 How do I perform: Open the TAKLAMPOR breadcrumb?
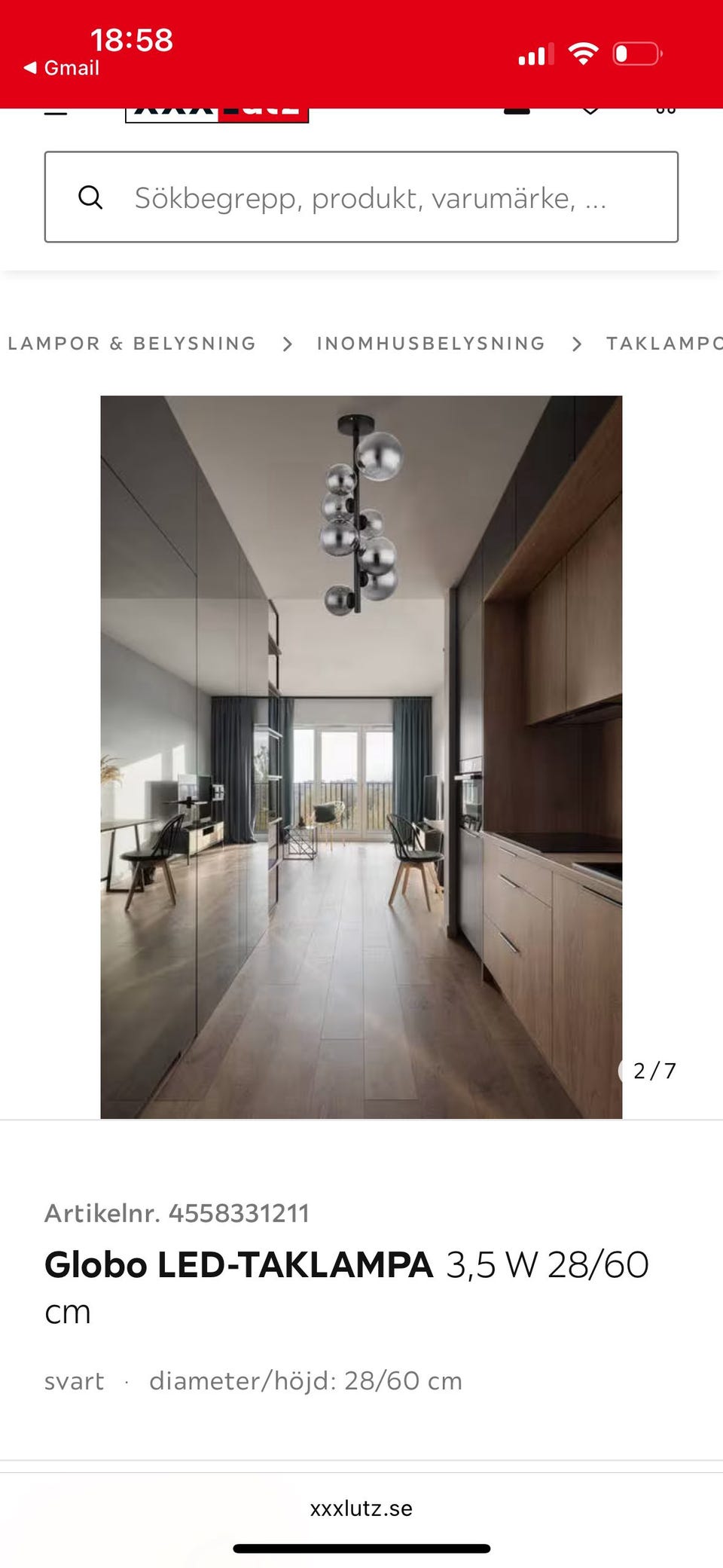point(663,344)
